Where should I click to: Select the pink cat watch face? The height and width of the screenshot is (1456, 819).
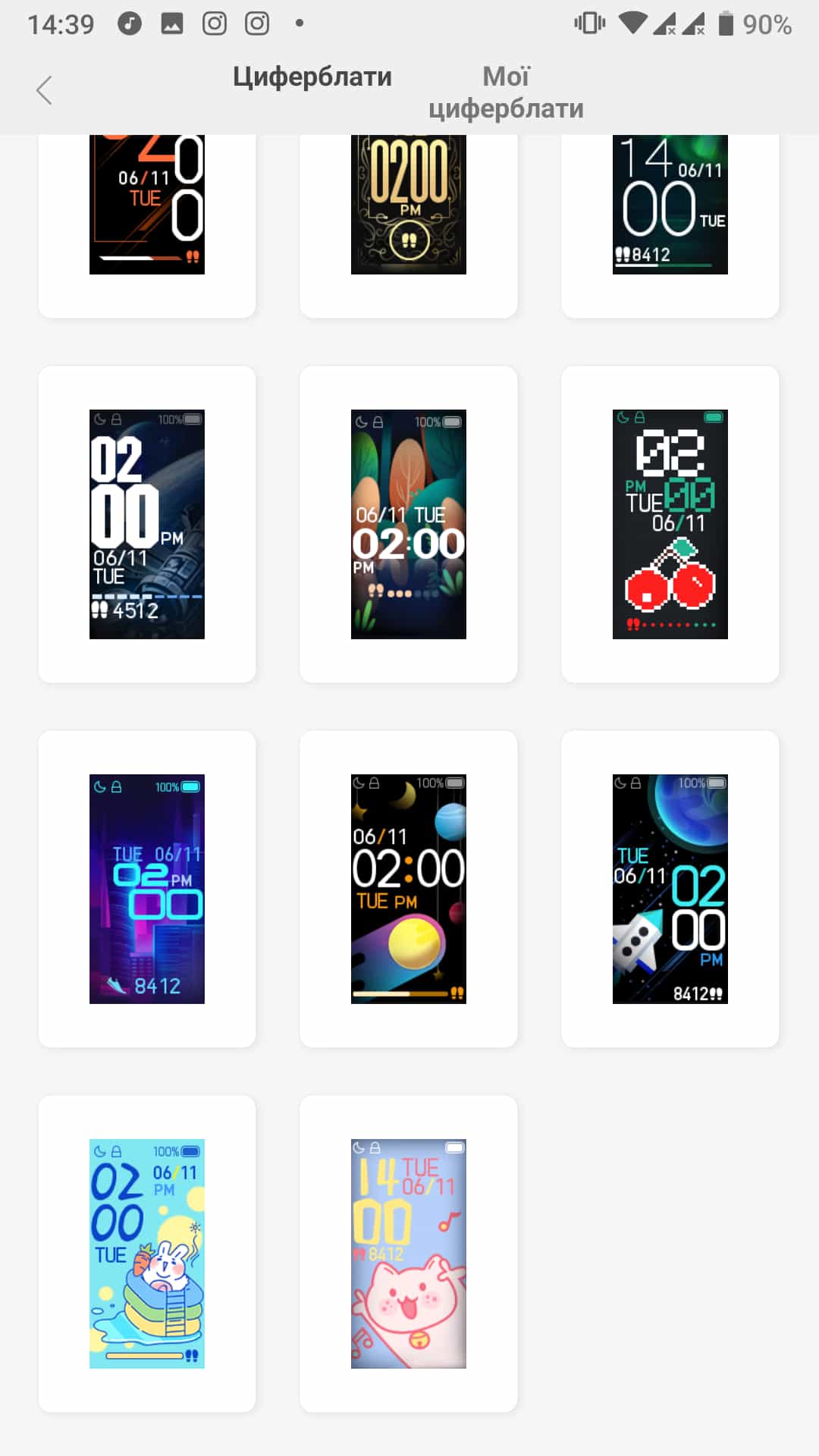click(x=409, y=1254)
